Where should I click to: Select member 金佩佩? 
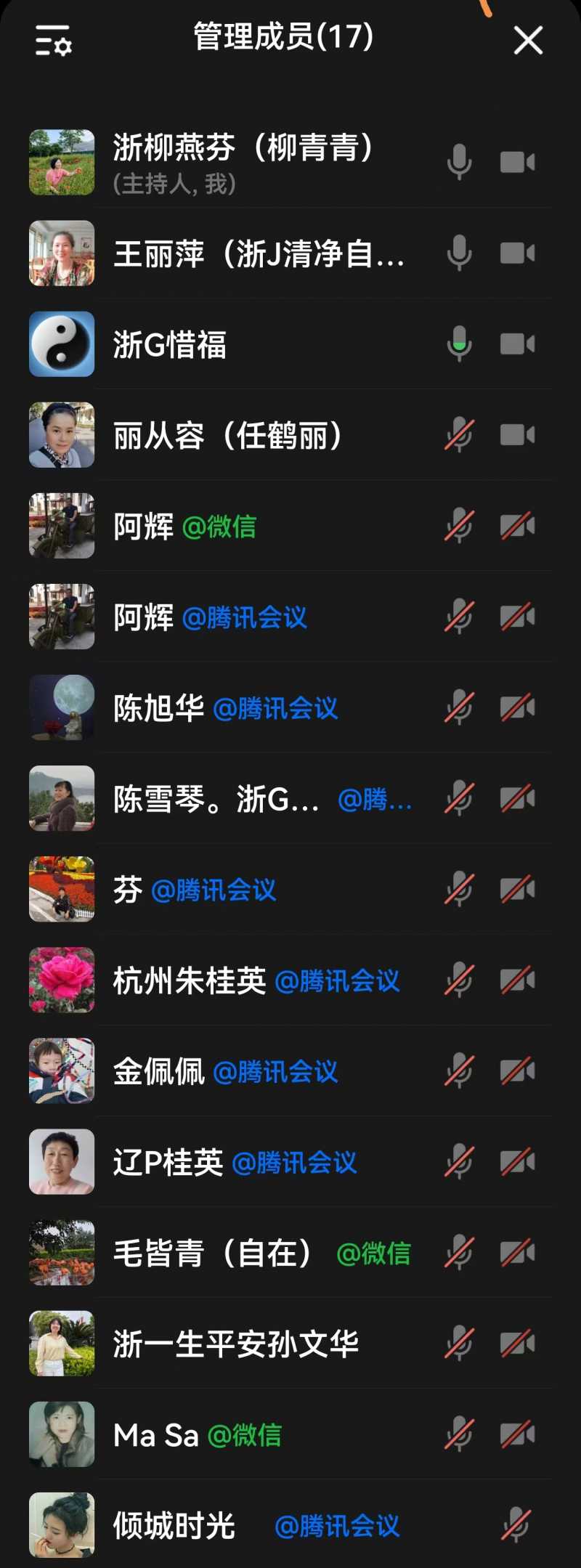point(218,1071)
